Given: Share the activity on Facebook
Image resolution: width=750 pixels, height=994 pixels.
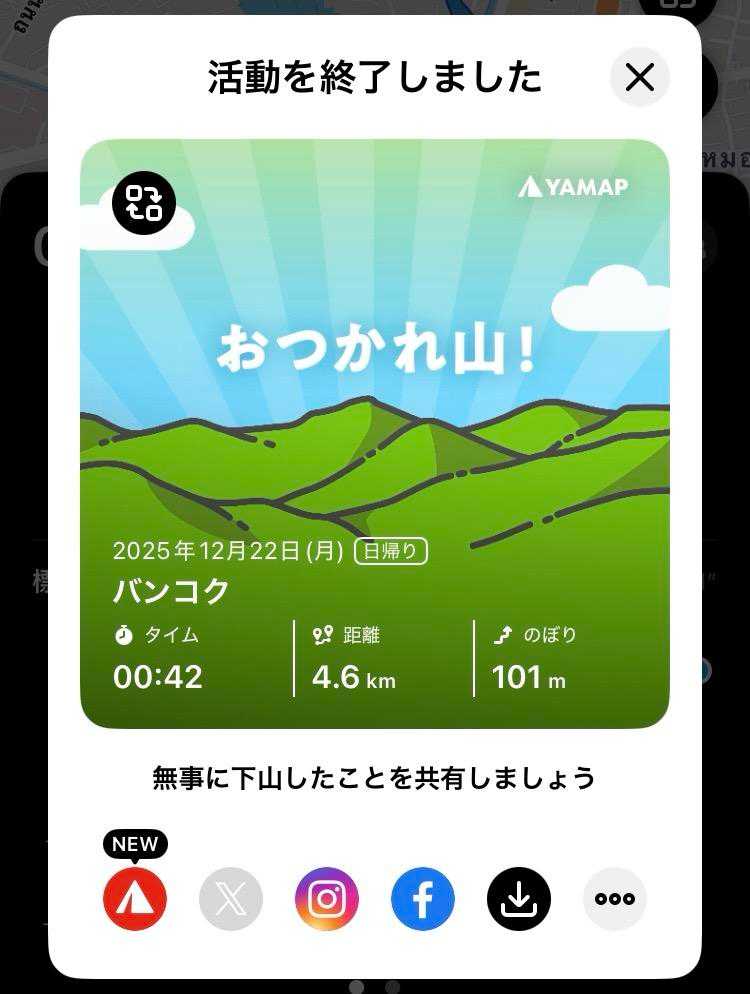Looking at the screenshot, I should (423, 899).
